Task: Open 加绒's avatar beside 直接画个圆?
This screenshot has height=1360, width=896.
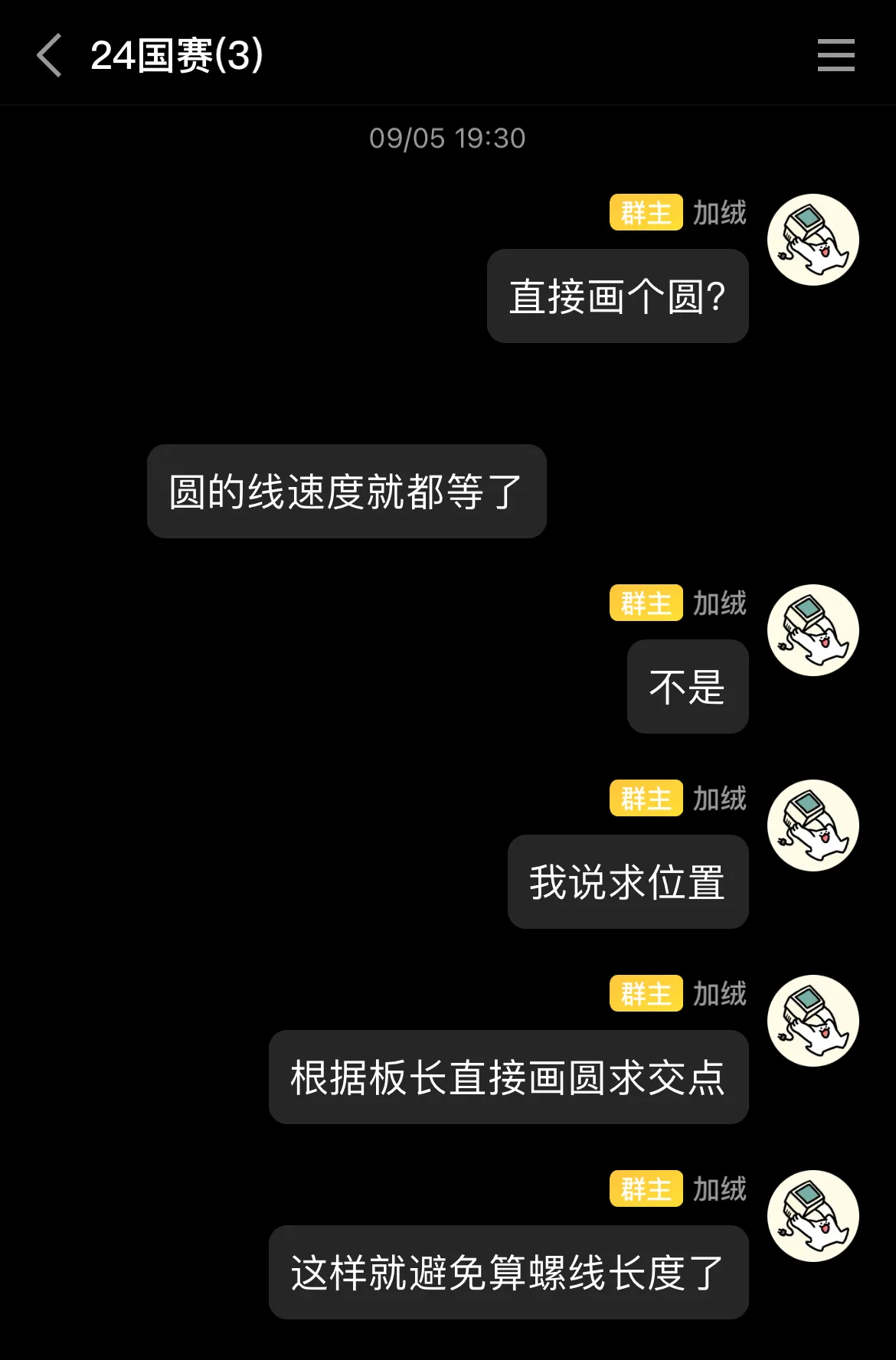Action: [813, 240]
